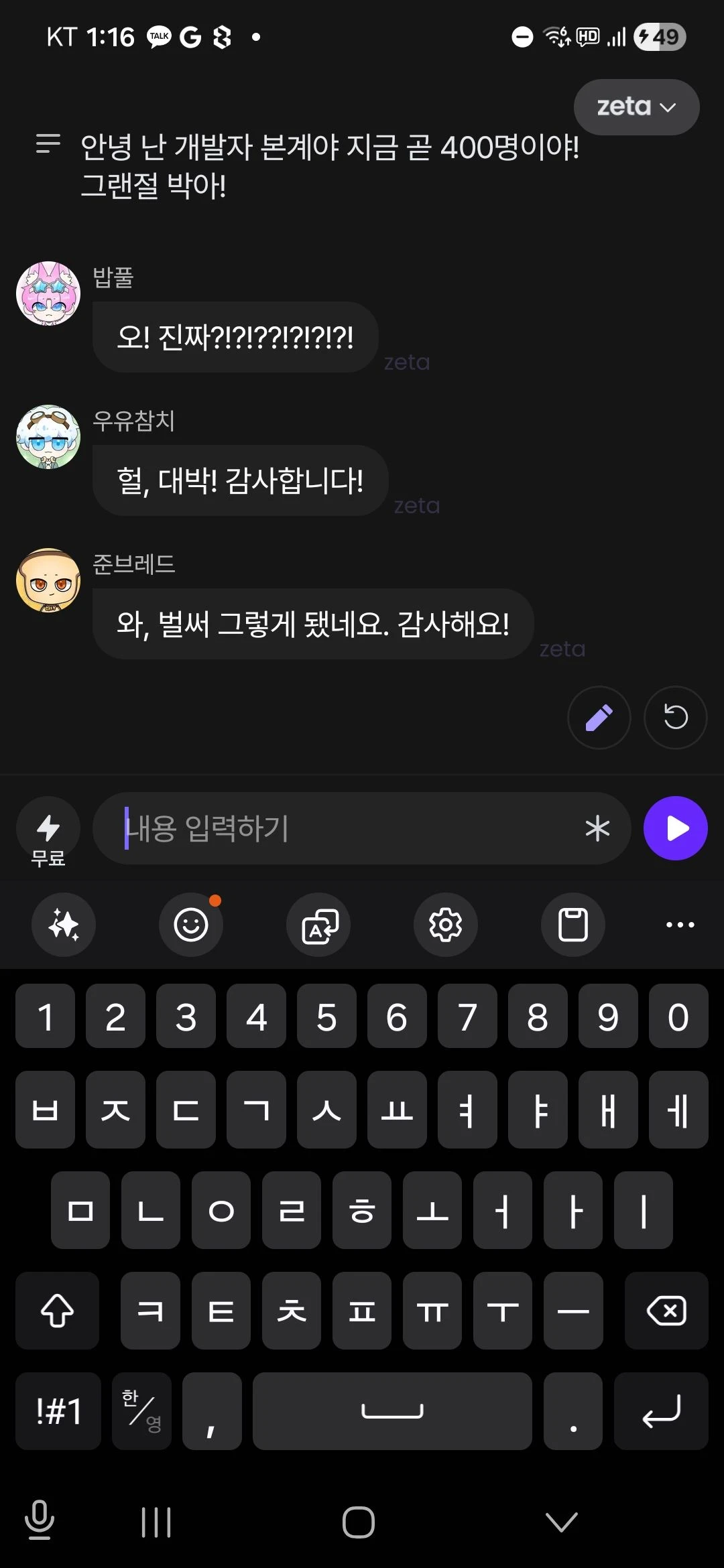The image size is (724, 1568).
Task: Open 밥풀's profile avatar
Action: [48, 293]
